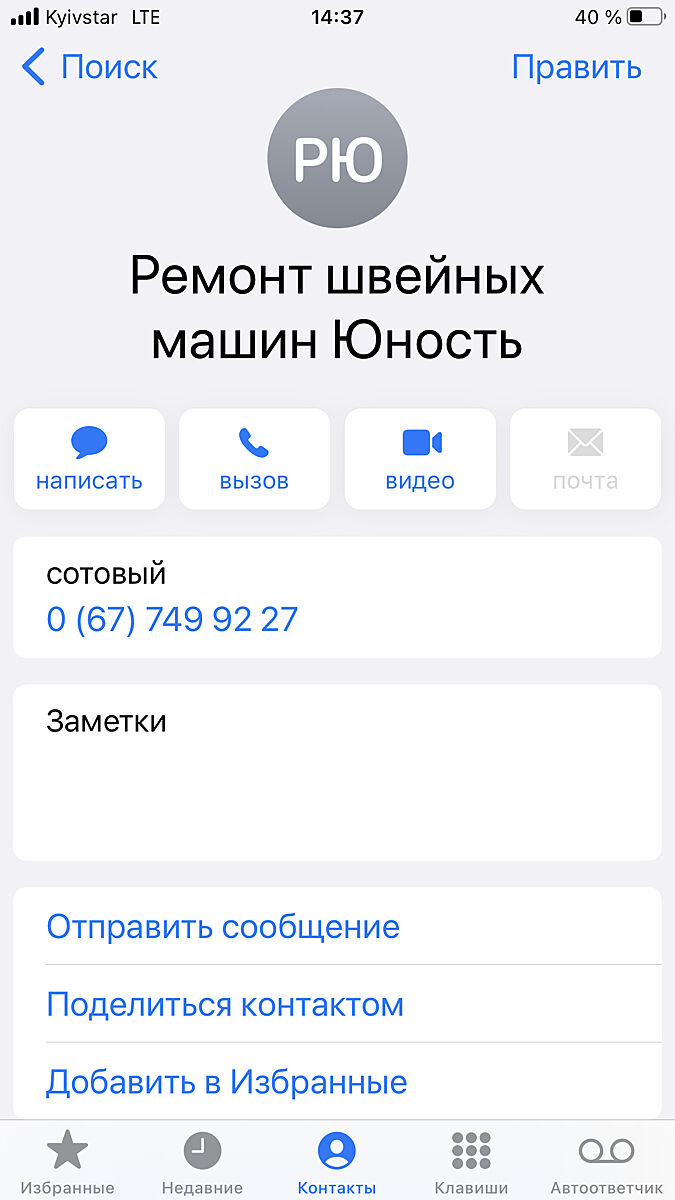This screenshot has height=1200, width=675.
Task: Switch to the Избранные tab
Action: click(68, 1162)
